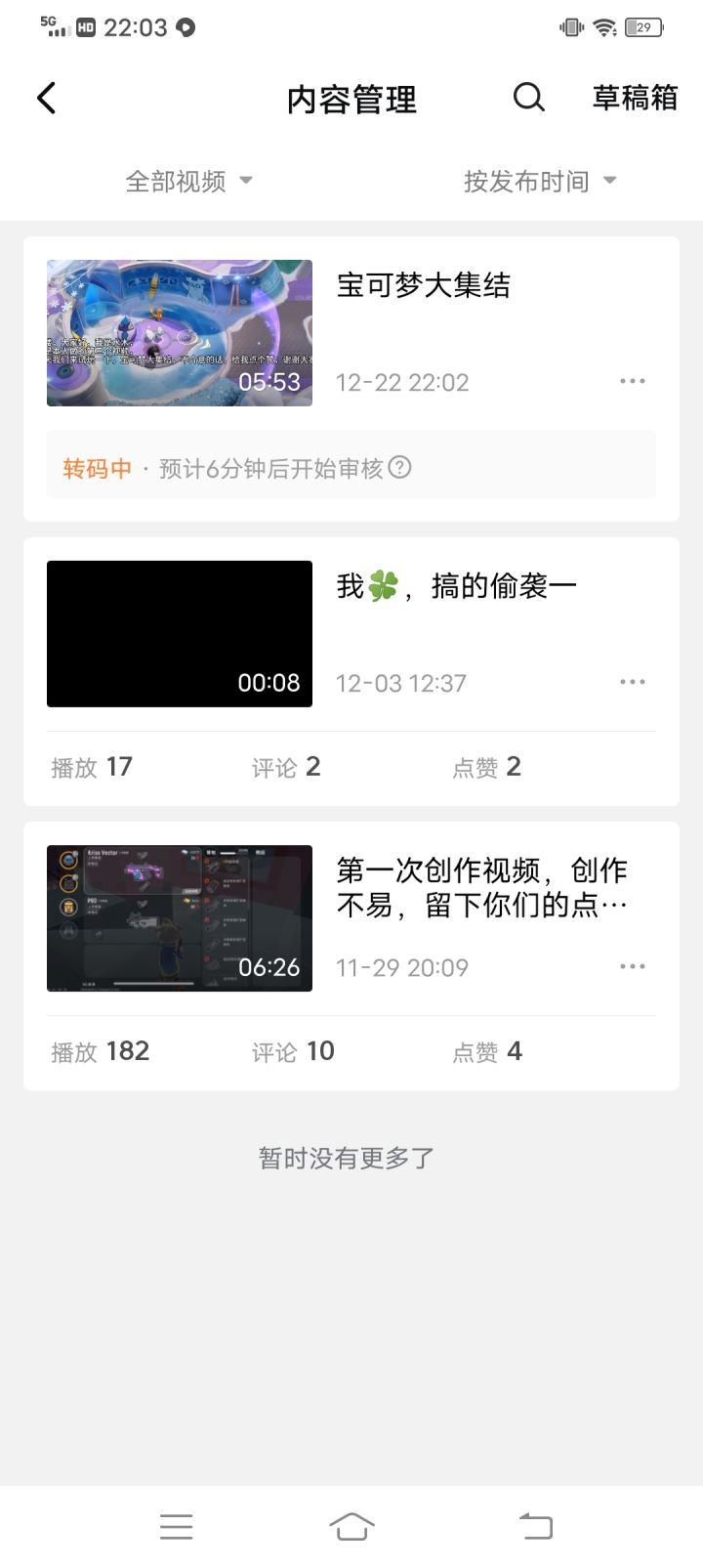
Task: Expand the 全部视频 filter dropdown
Action: coord(188,181)
